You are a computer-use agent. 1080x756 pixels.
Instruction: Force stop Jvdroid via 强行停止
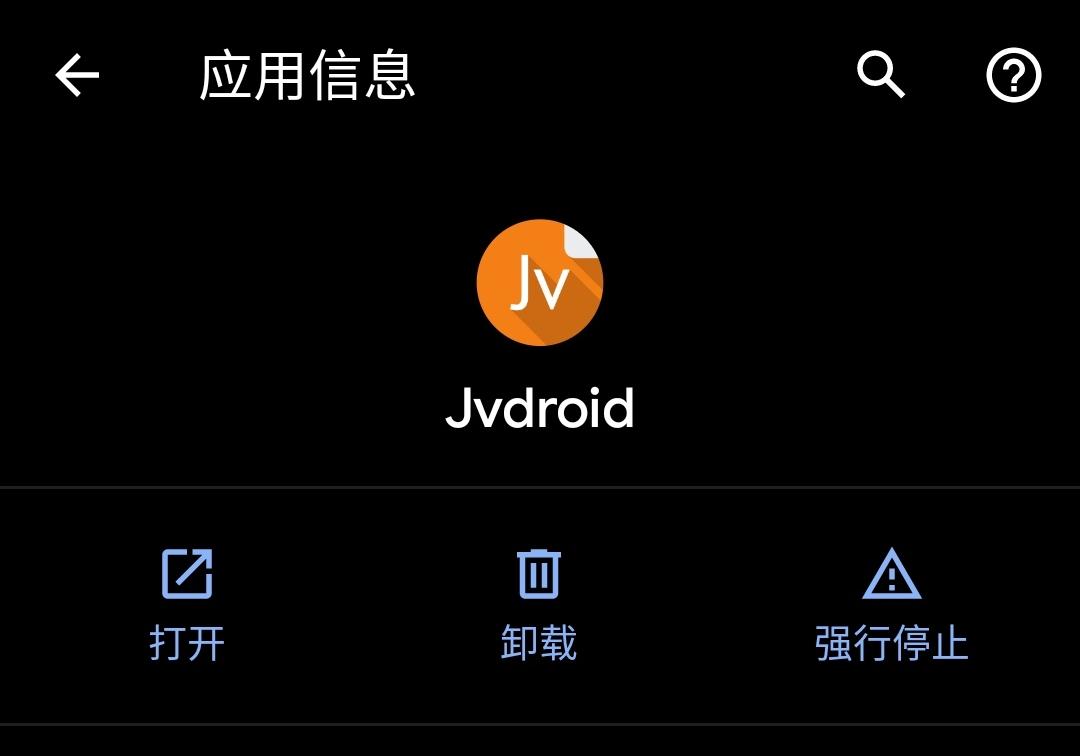coord(891,604)
